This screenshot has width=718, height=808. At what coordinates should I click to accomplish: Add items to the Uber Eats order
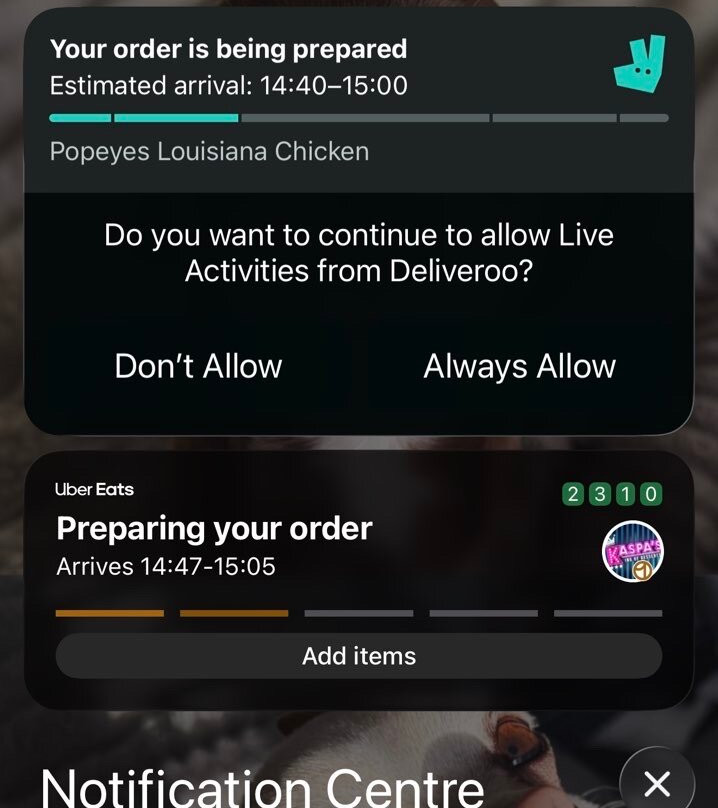[359, 656]
